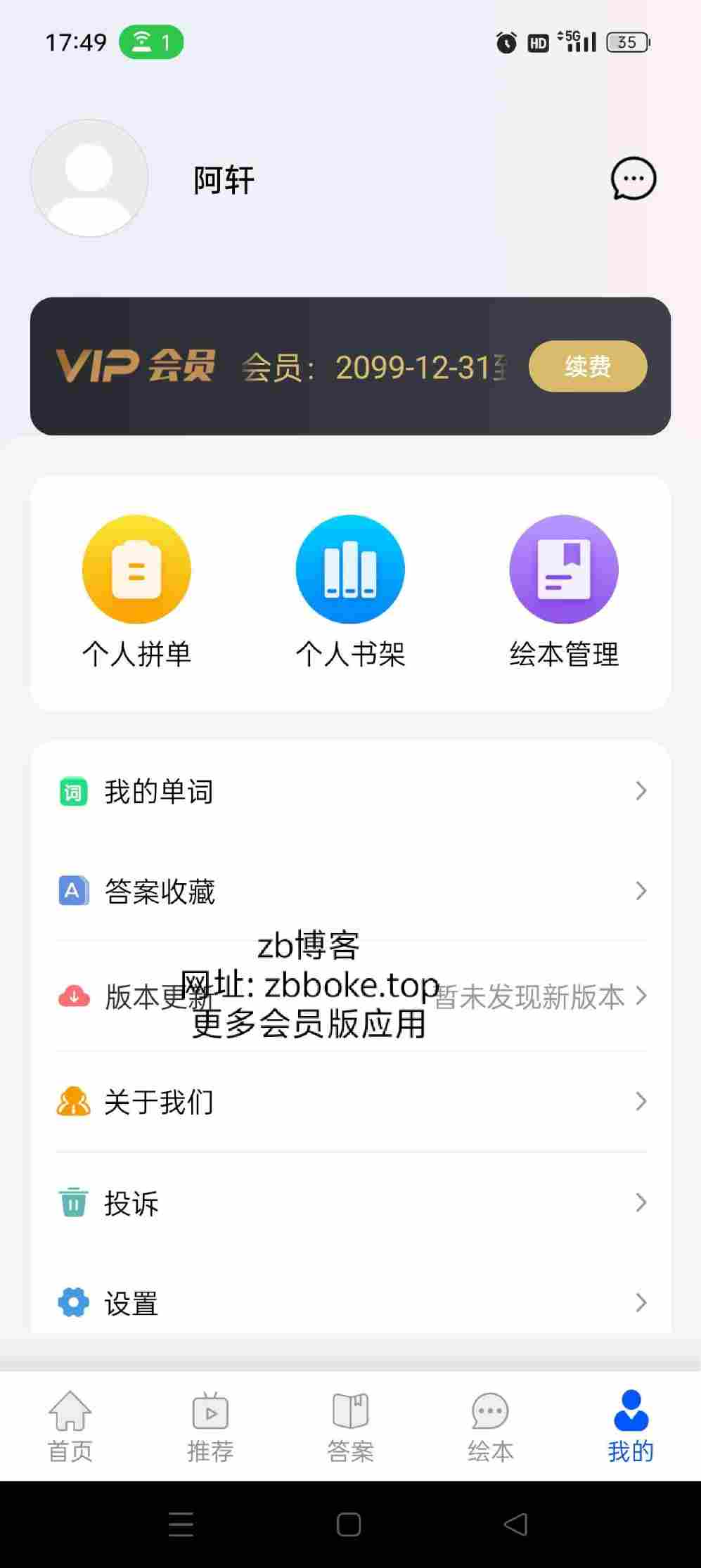Viewport: 701px width, 1568px height.
Task: Tap the 续费 renew button
Action: [587, 366]
